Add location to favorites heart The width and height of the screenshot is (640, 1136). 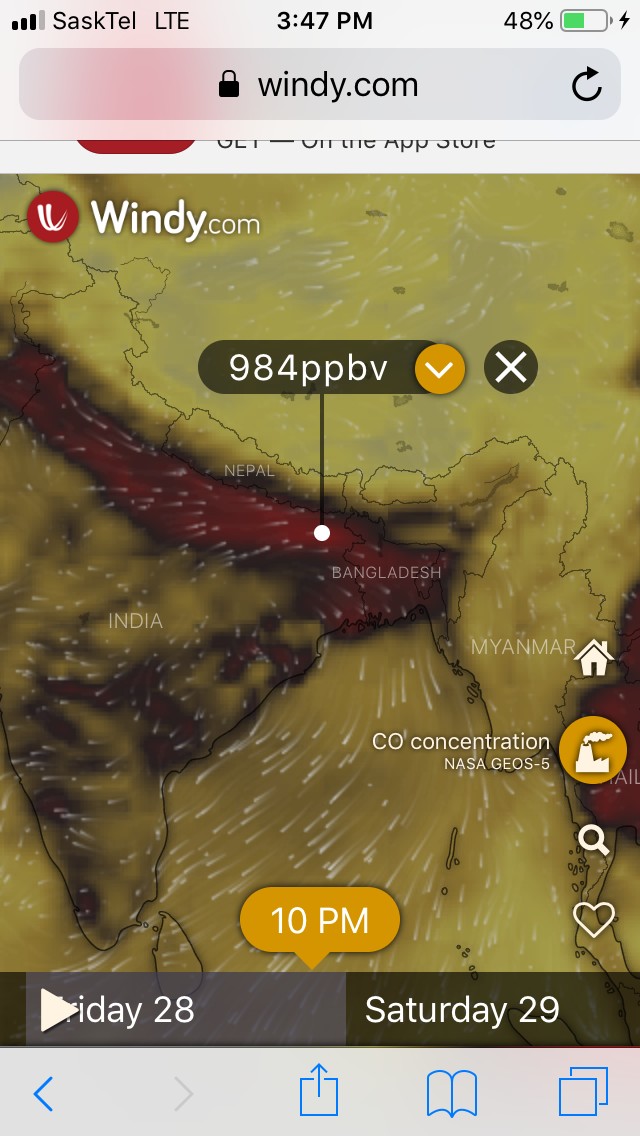pyautogui.click(x=593, y=919)
